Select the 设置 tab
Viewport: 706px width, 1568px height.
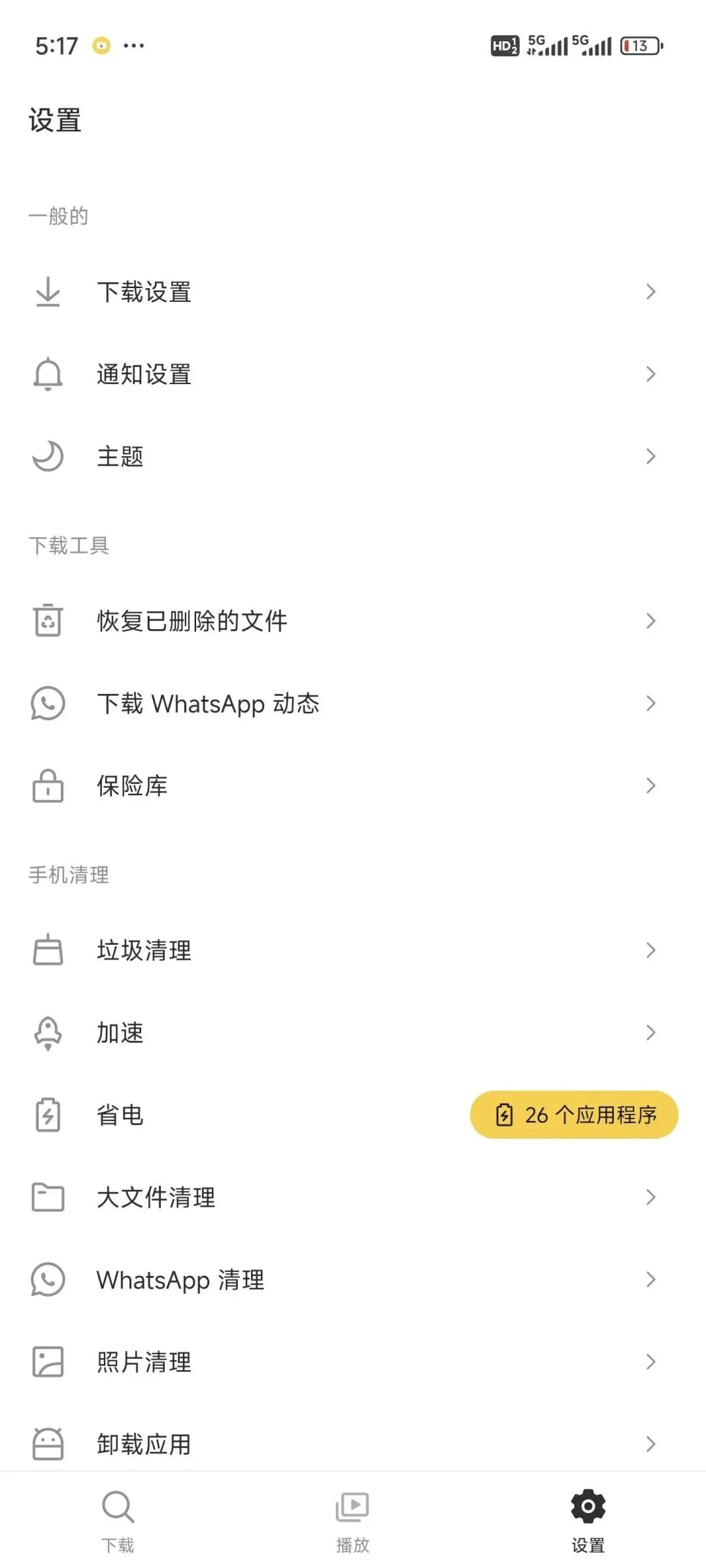[x=588, y=1520]
